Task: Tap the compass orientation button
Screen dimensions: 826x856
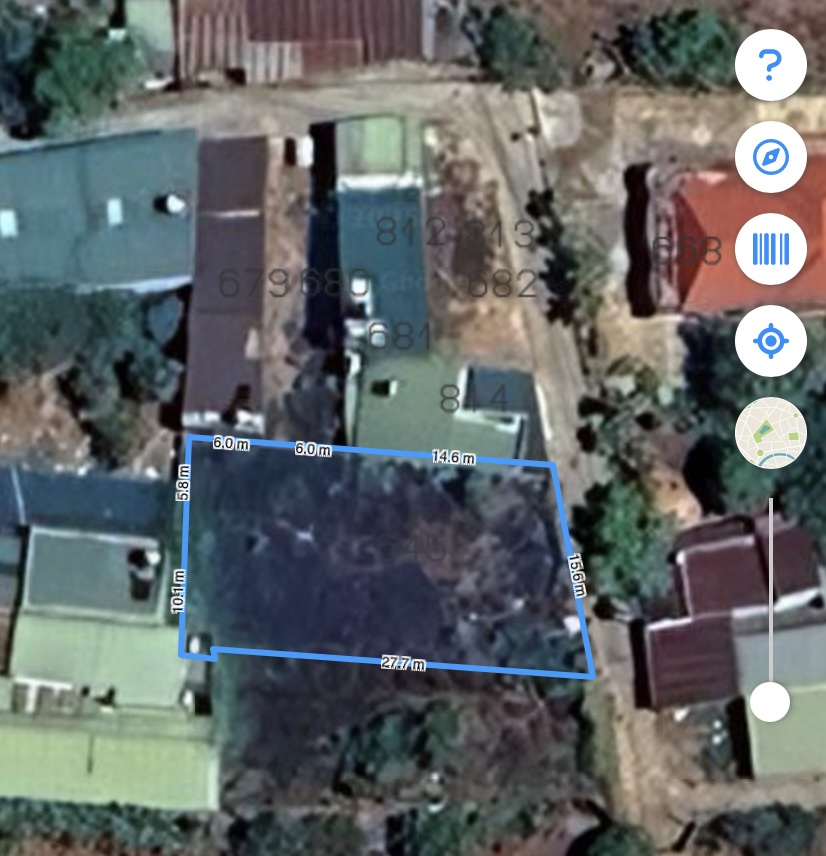Action: click(x=770, y=157)
